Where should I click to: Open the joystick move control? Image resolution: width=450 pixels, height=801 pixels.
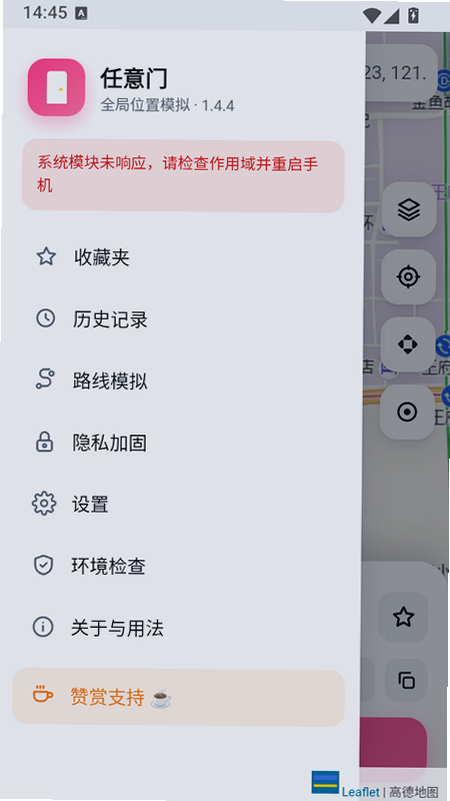tap(408, 345)
